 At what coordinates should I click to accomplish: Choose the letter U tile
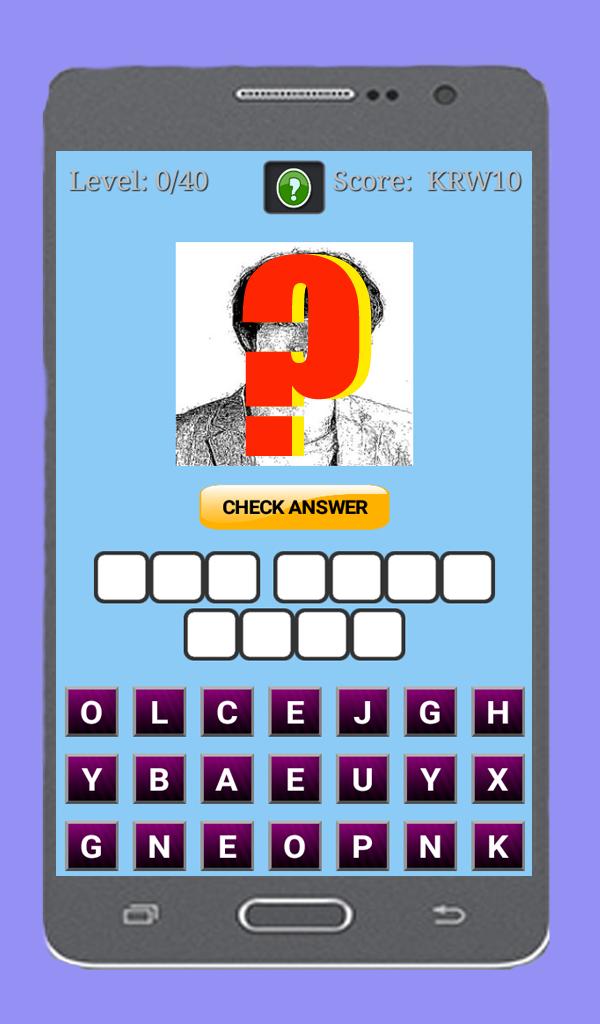362,780
